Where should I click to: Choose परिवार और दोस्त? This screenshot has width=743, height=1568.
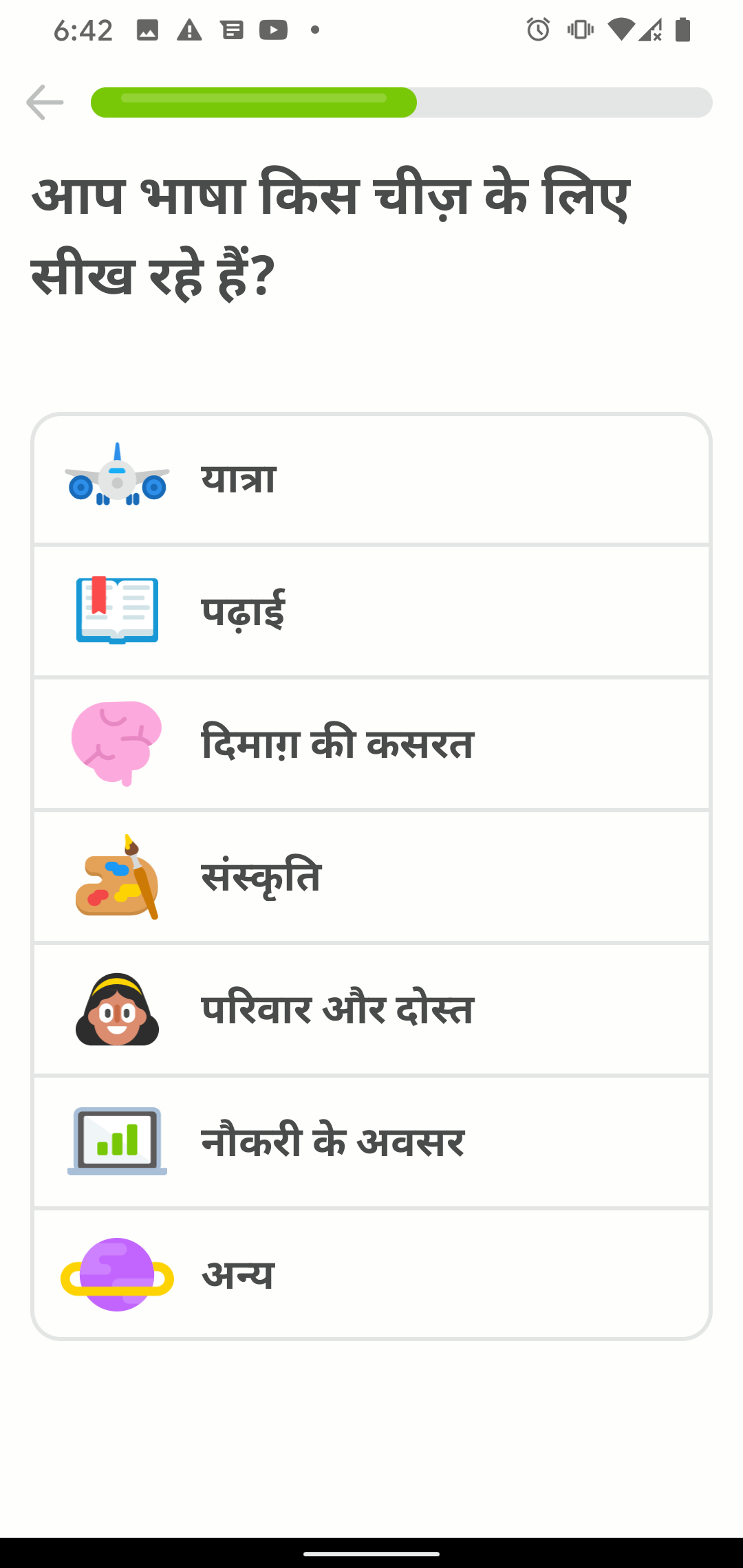pos(371,1010)
